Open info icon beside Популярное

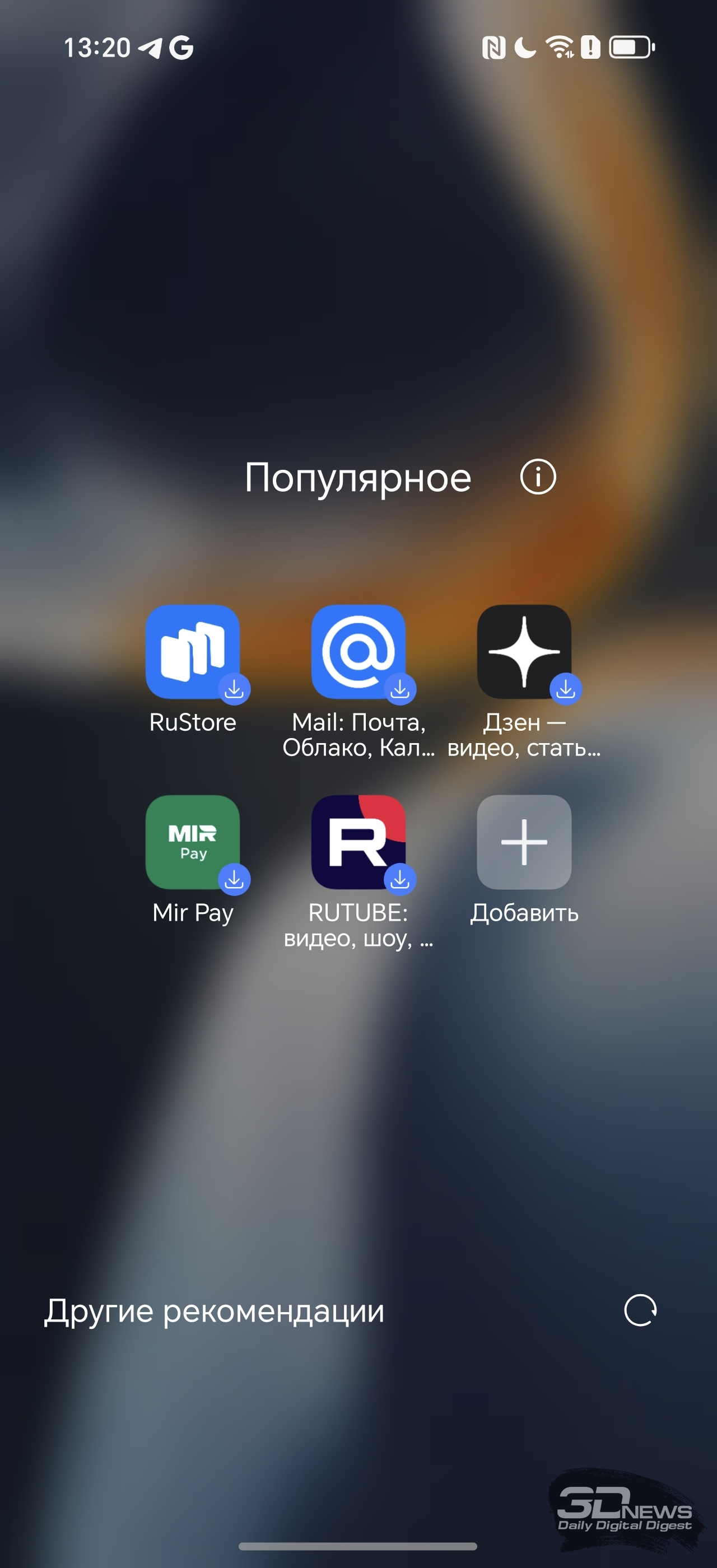pos(538,477)
